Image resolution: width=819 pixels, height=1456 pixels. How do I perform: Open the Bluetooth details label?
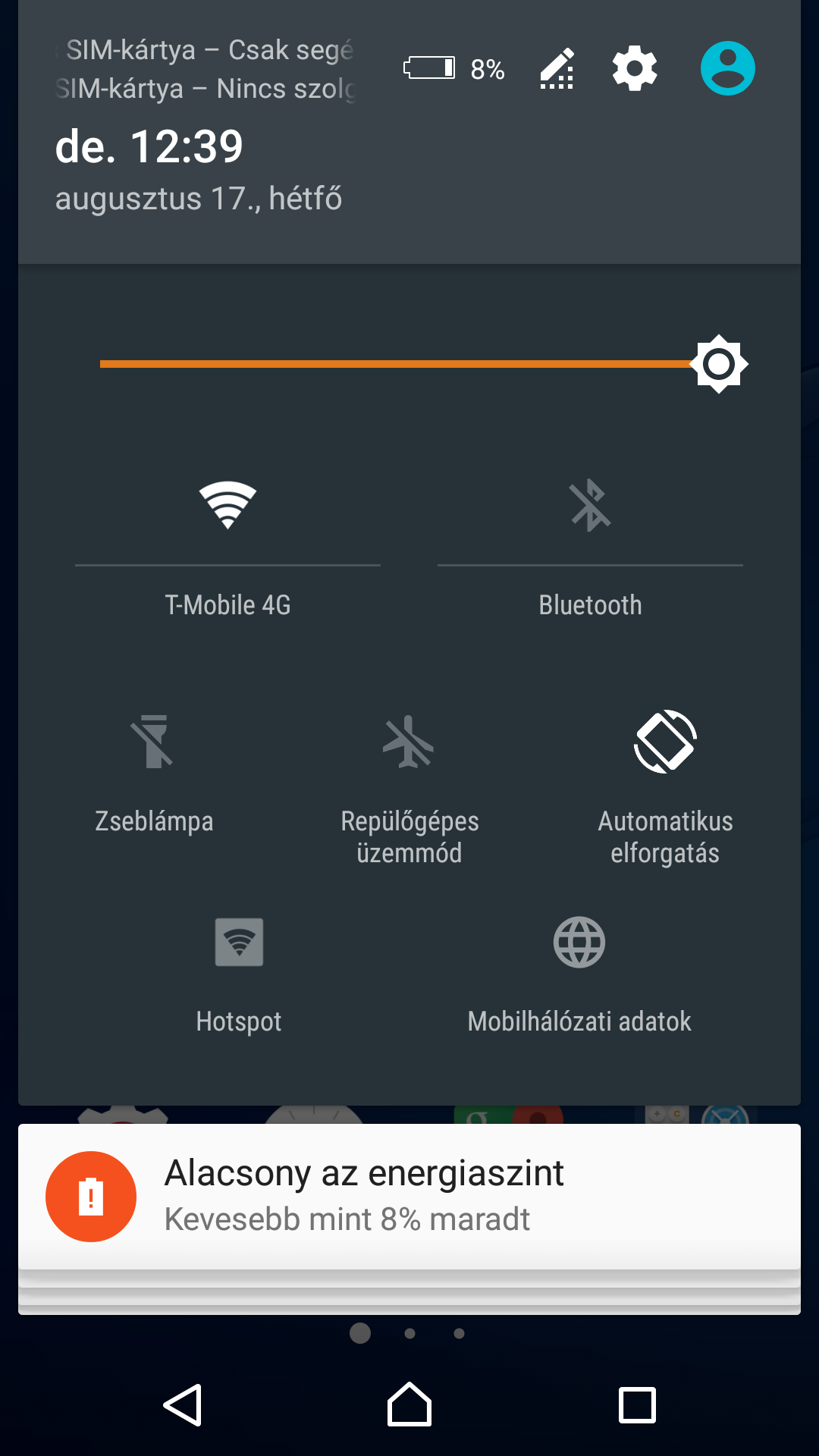pos(590,605)
